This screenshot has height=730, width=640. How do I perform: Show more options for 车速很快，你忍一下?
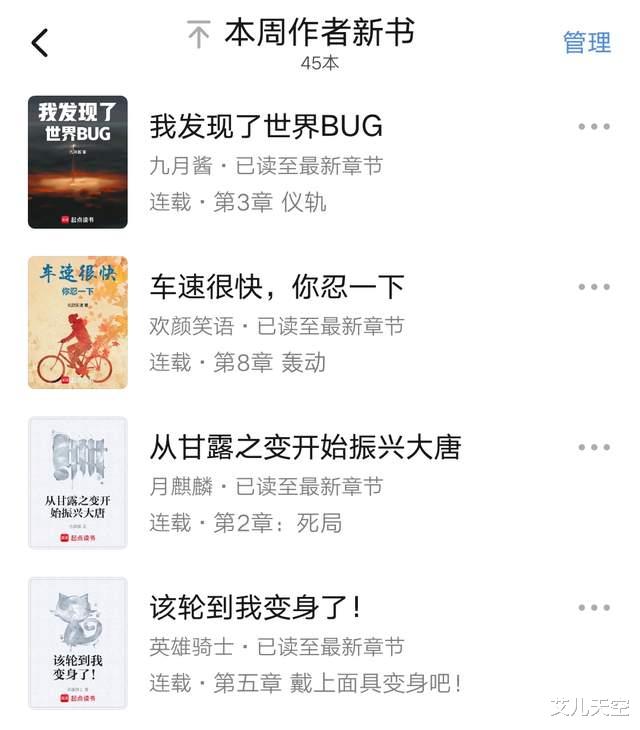(x=594, y=287)
